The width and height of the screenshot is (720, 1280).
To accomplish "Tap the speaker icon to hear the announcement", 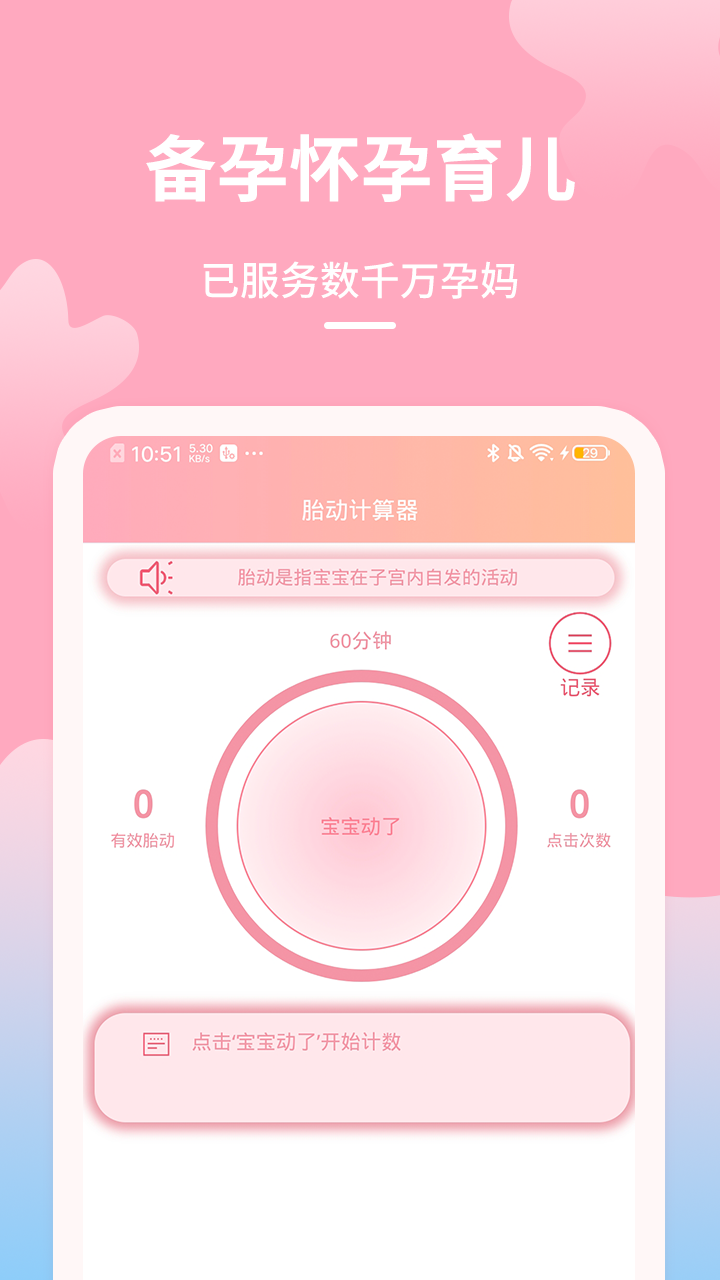I will coord(156,577).
